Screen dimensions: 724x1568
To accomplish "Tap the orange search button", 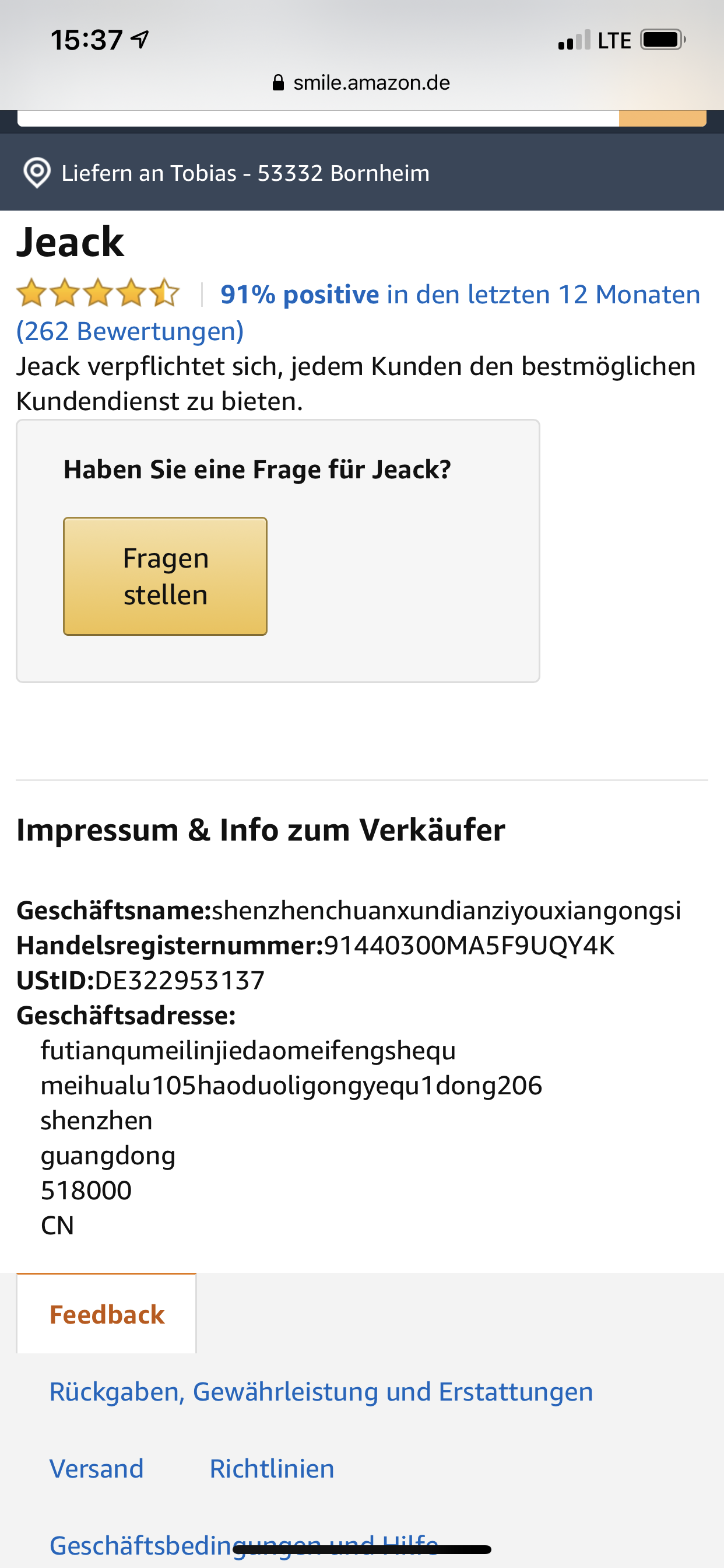I will [662, 118].
